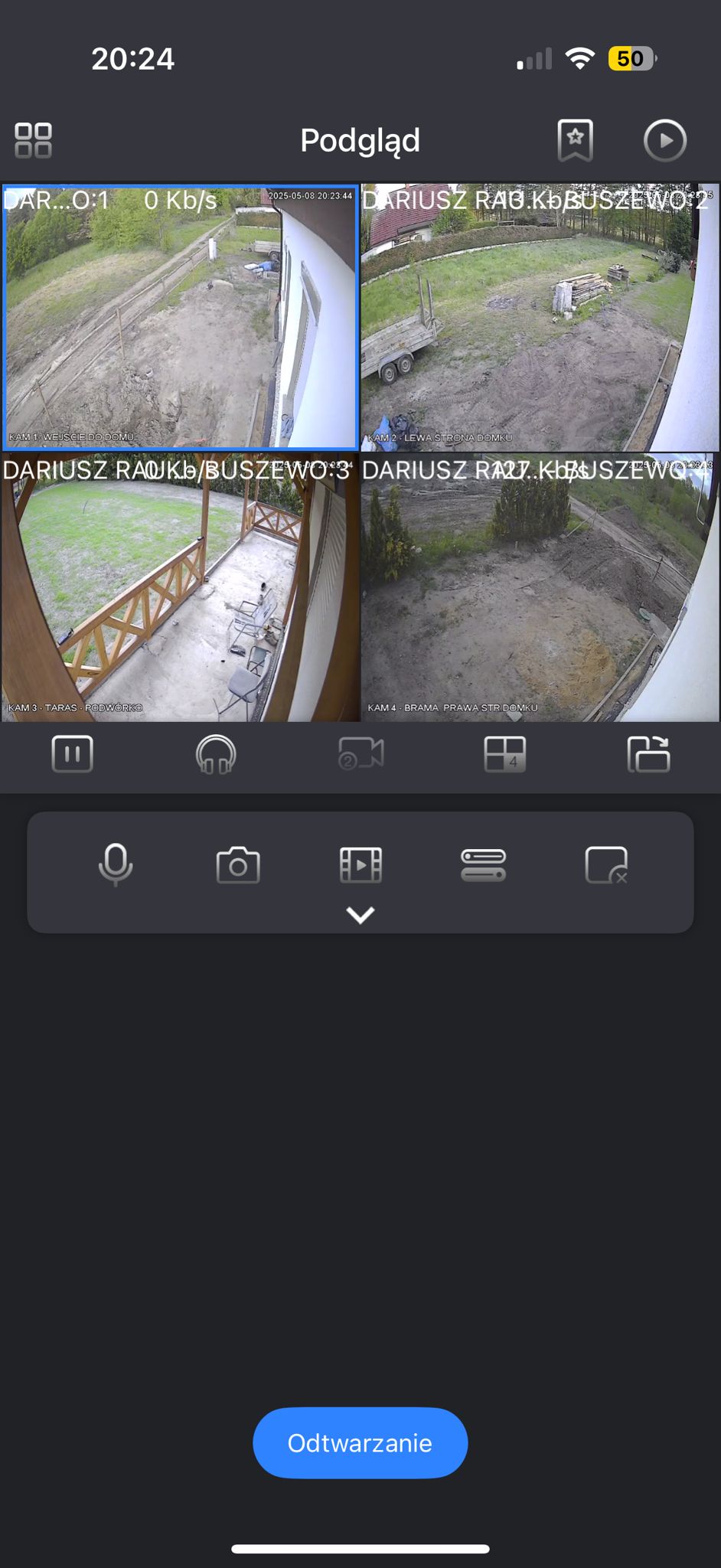Open the device settings stack icon
Viewport: 721px width, 1568px height.
tap(483, 865)
